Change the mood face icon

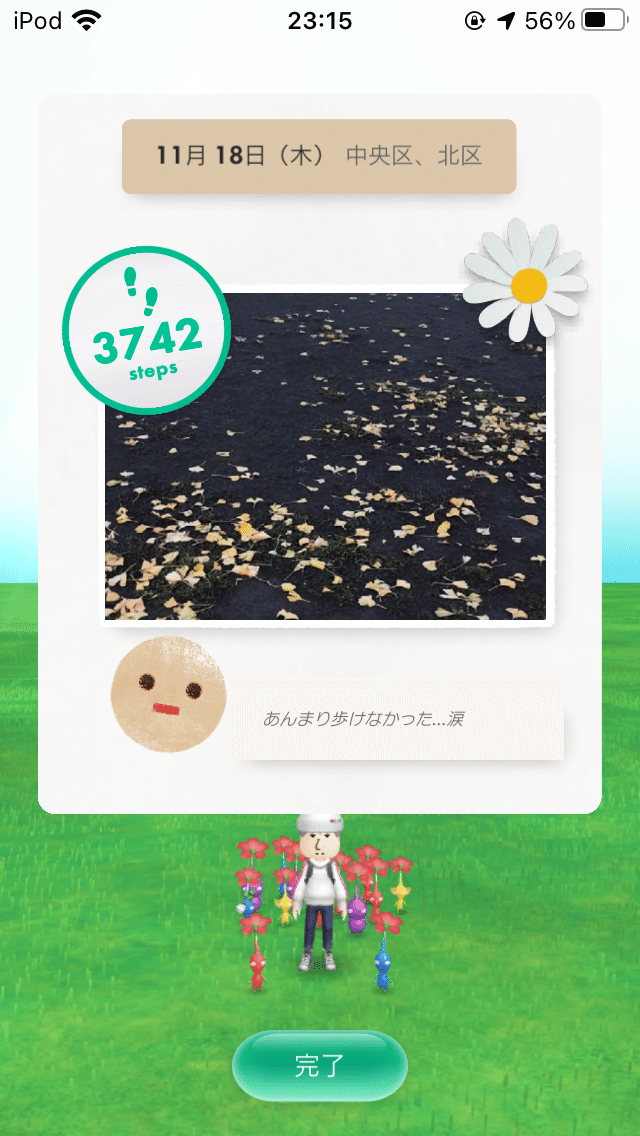pyautogui.click(x=168, y=694)
